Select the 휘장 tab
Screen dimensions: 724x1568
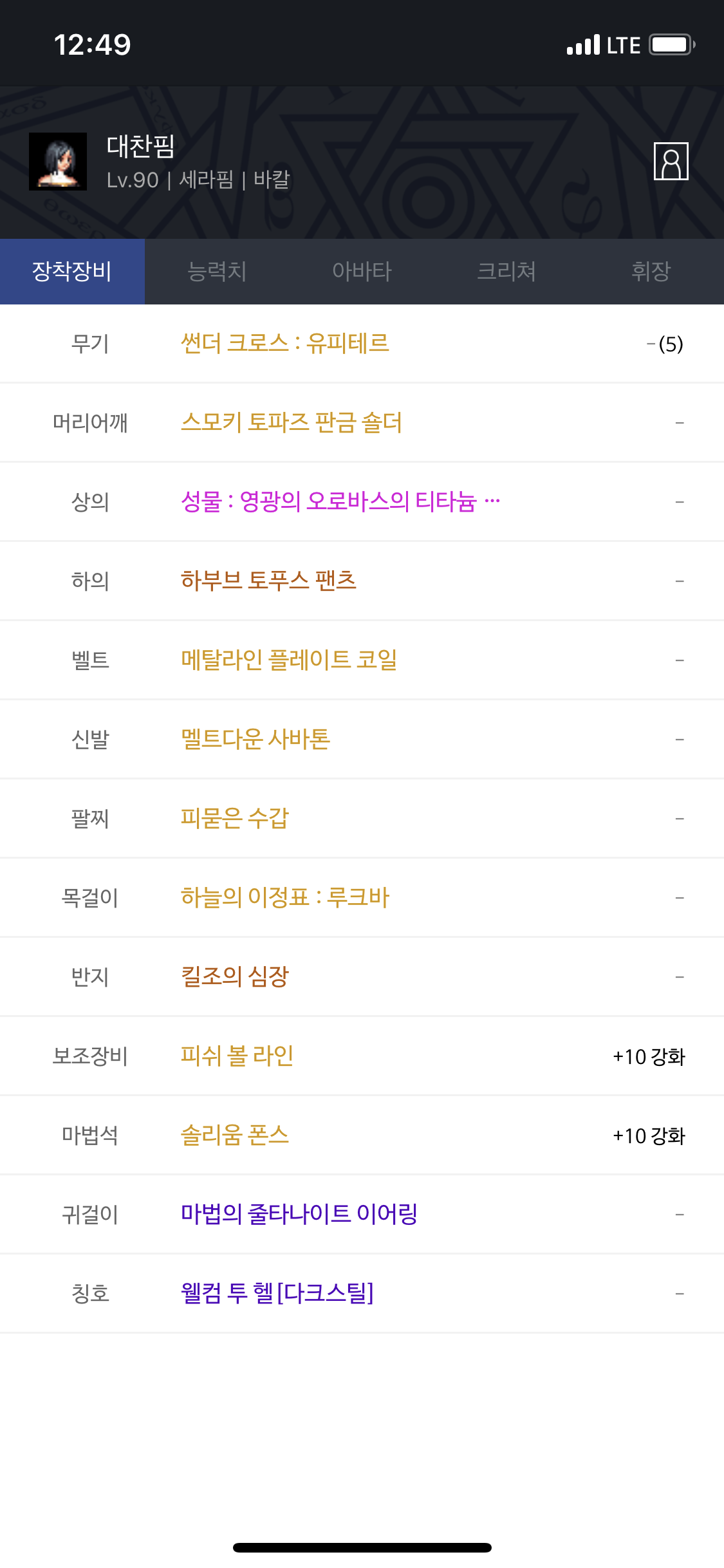coord(651,271)
